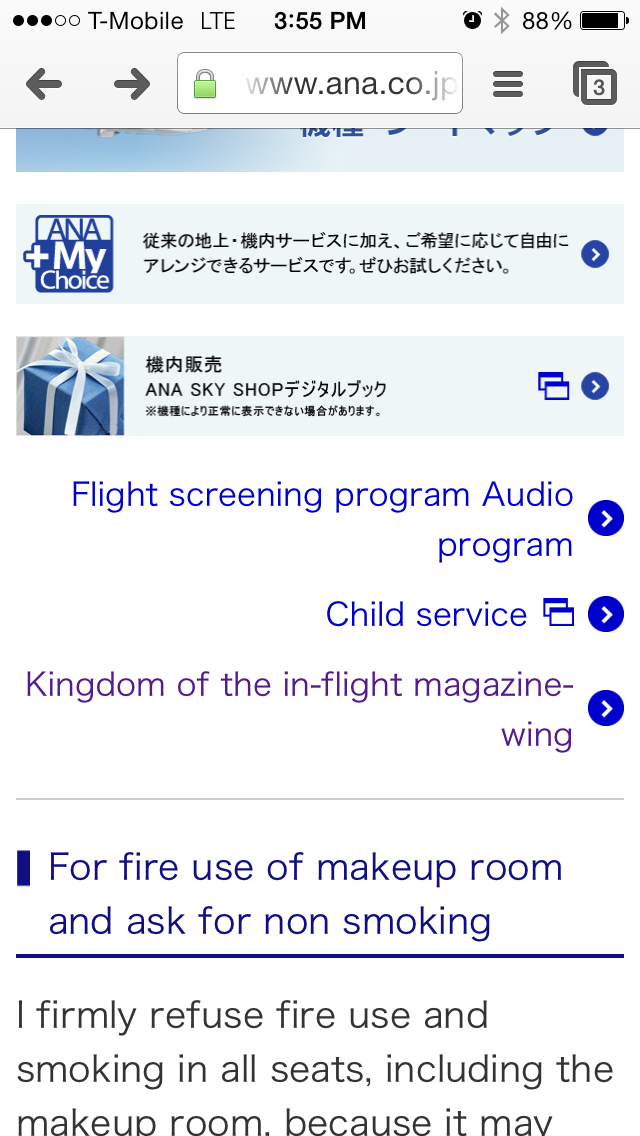Open Flight screening program Audio program link
The width and height of the screenshot is (640, 1136).
click(322, 519)
